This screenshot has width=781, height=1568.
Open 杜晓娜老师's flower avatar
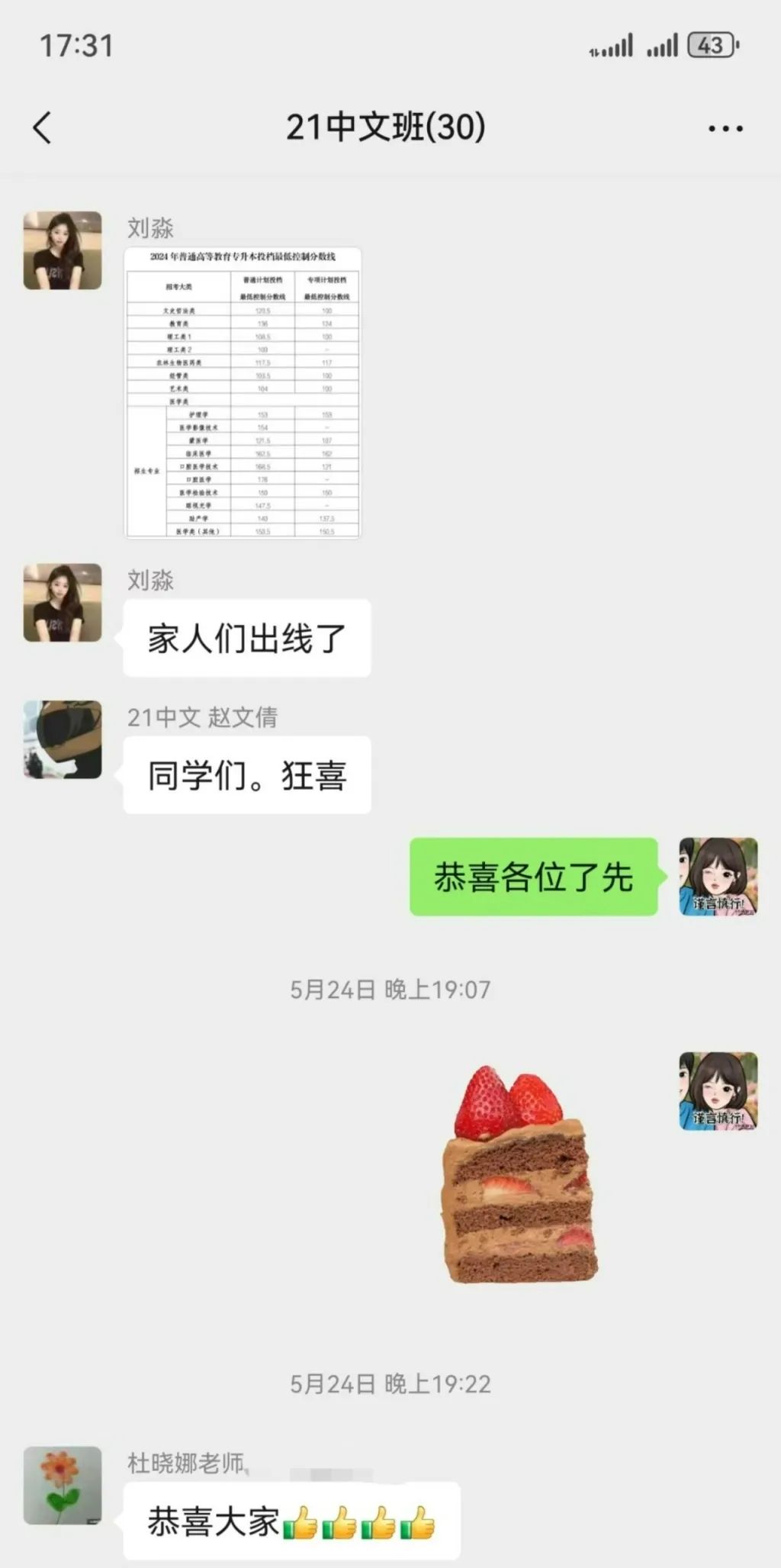63,1486
